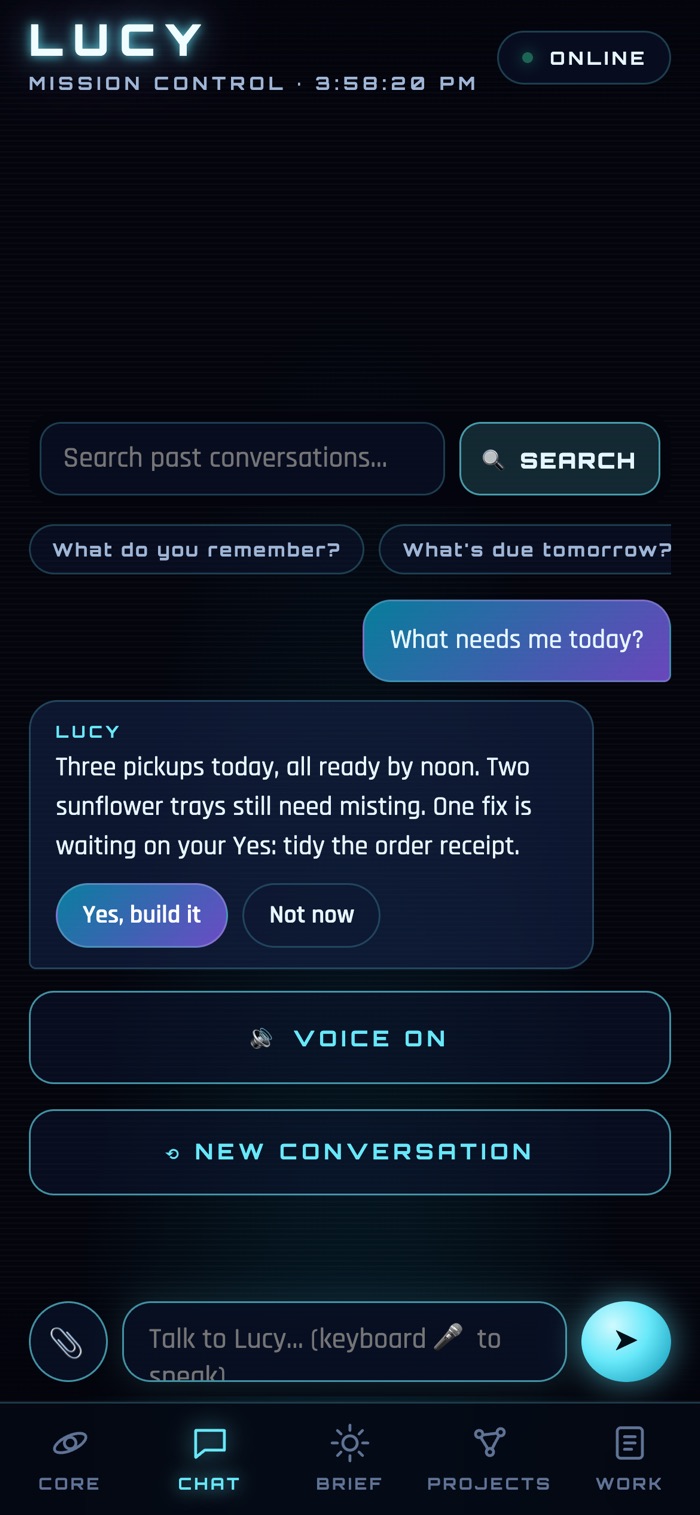Image resolution: width=700 pixels, height=1515 pixels.
Task: Tap the Search button
Action: click(x=560, y=459)
